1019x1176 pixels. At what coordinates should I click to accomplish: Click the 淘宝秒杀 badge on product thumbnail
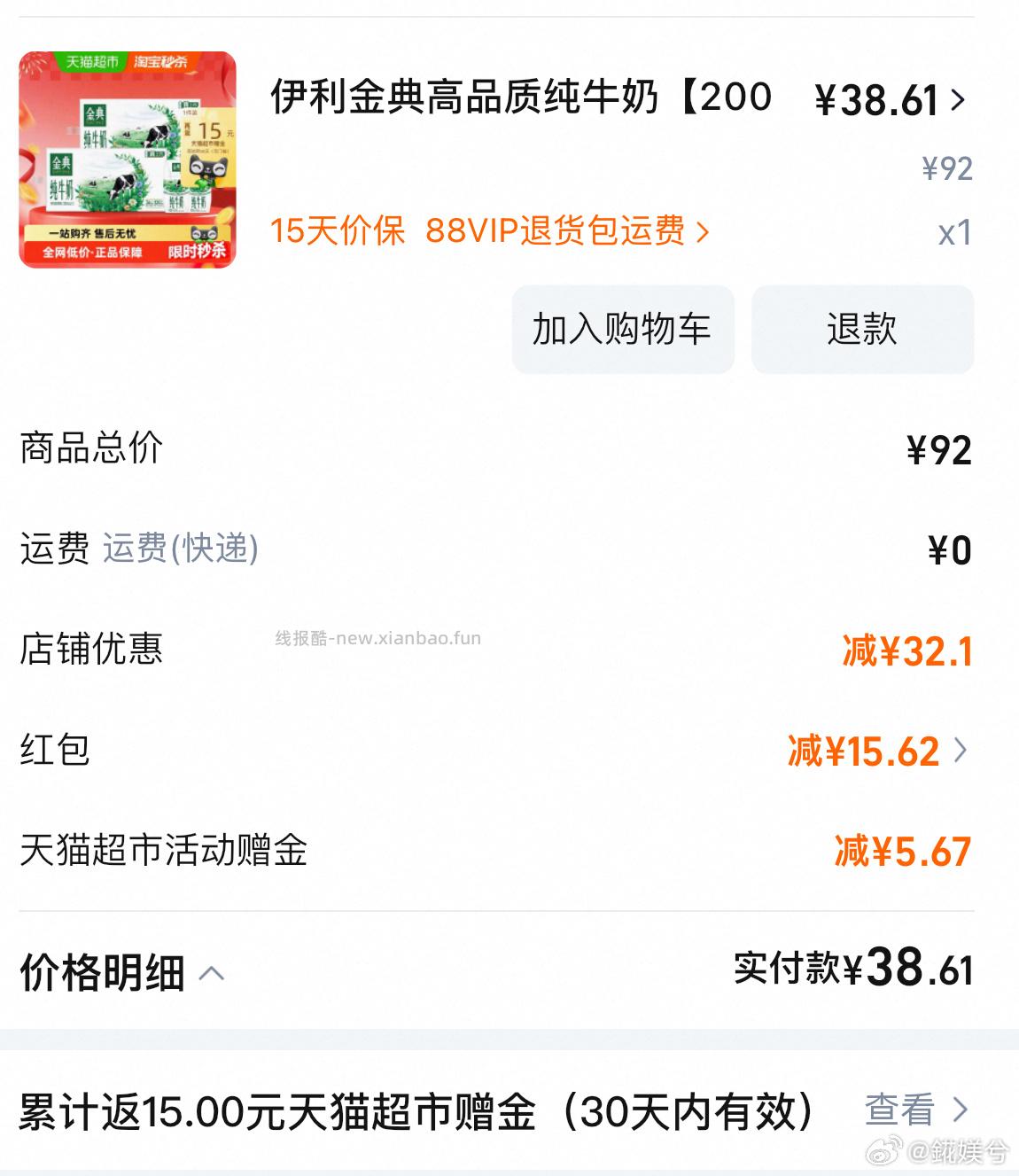click(160, 62)
